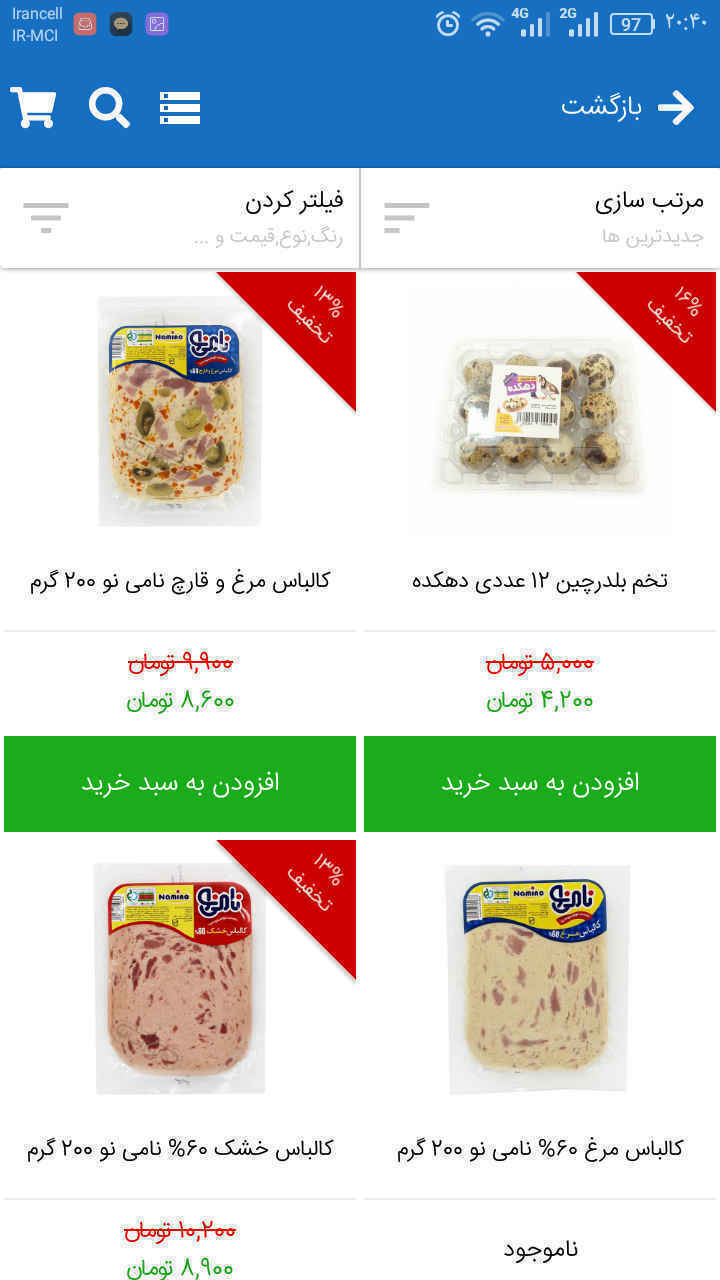Open the فیلتر کردن filter options

pyautogui.click(x=180, y=218)
